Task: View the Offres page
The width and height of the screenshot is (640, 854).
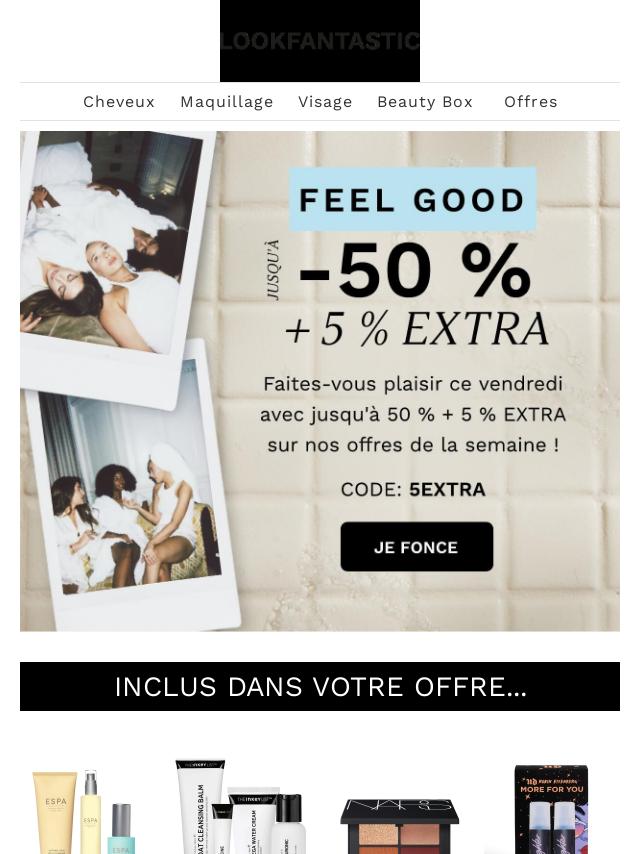Action: [x=531, y=102]
